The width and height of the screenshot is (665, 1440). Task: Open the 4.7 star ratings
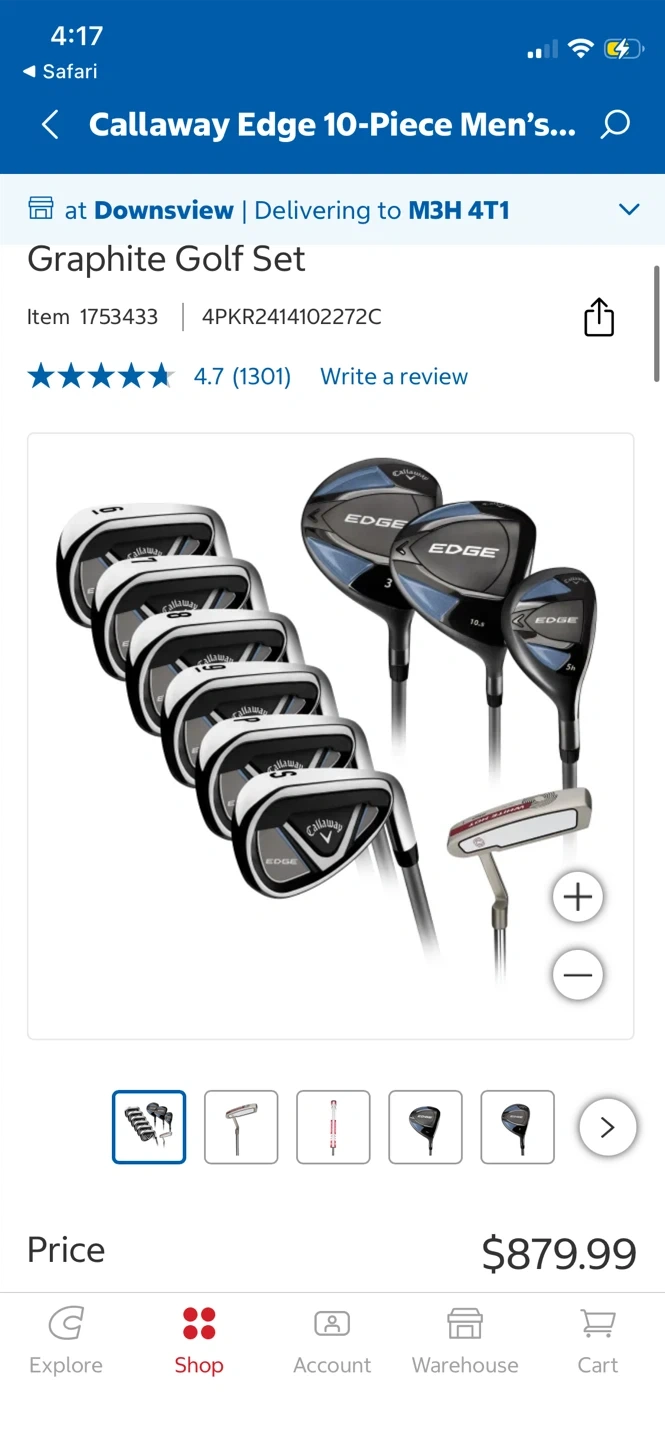click(x=160, y=376)
